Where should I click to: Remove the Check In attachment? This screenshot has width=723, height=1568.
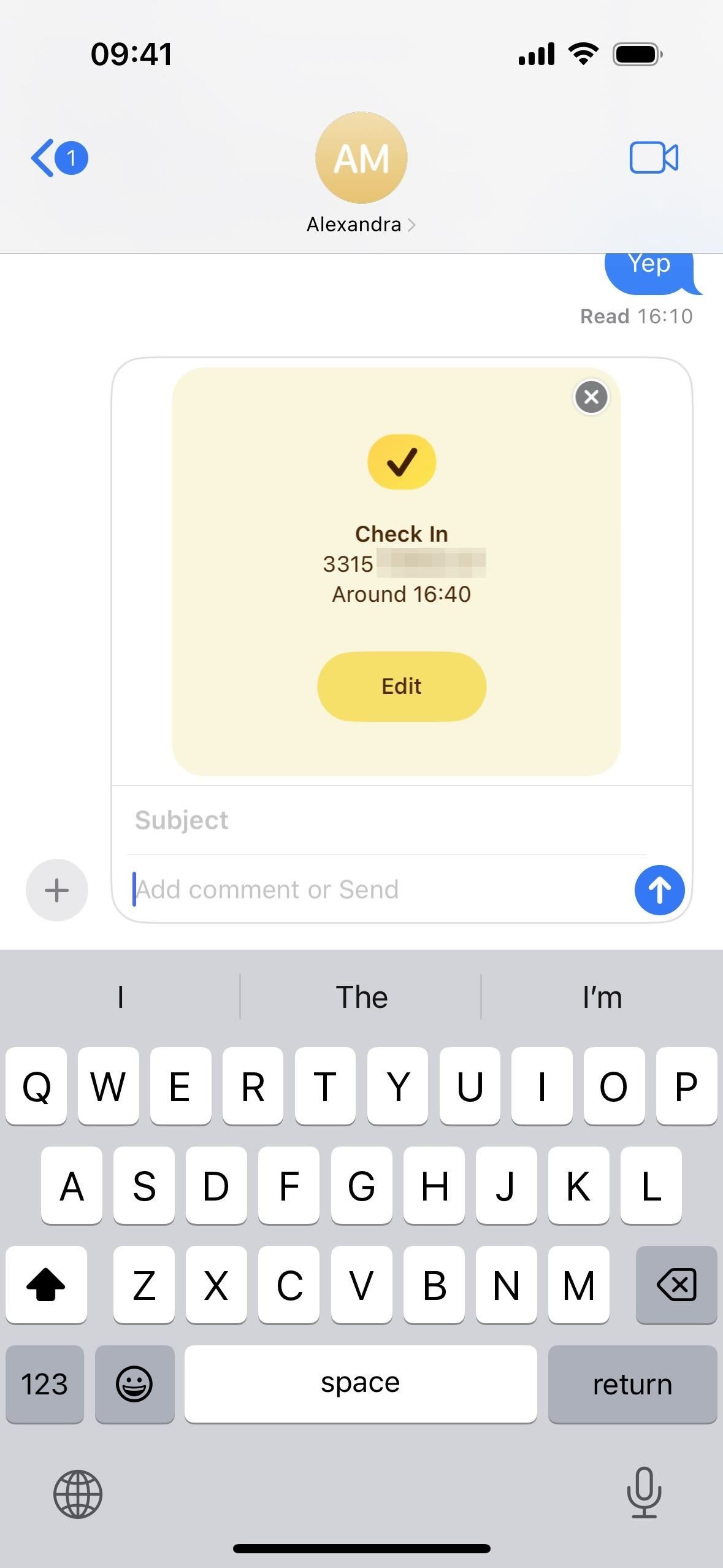pos(591,397)
